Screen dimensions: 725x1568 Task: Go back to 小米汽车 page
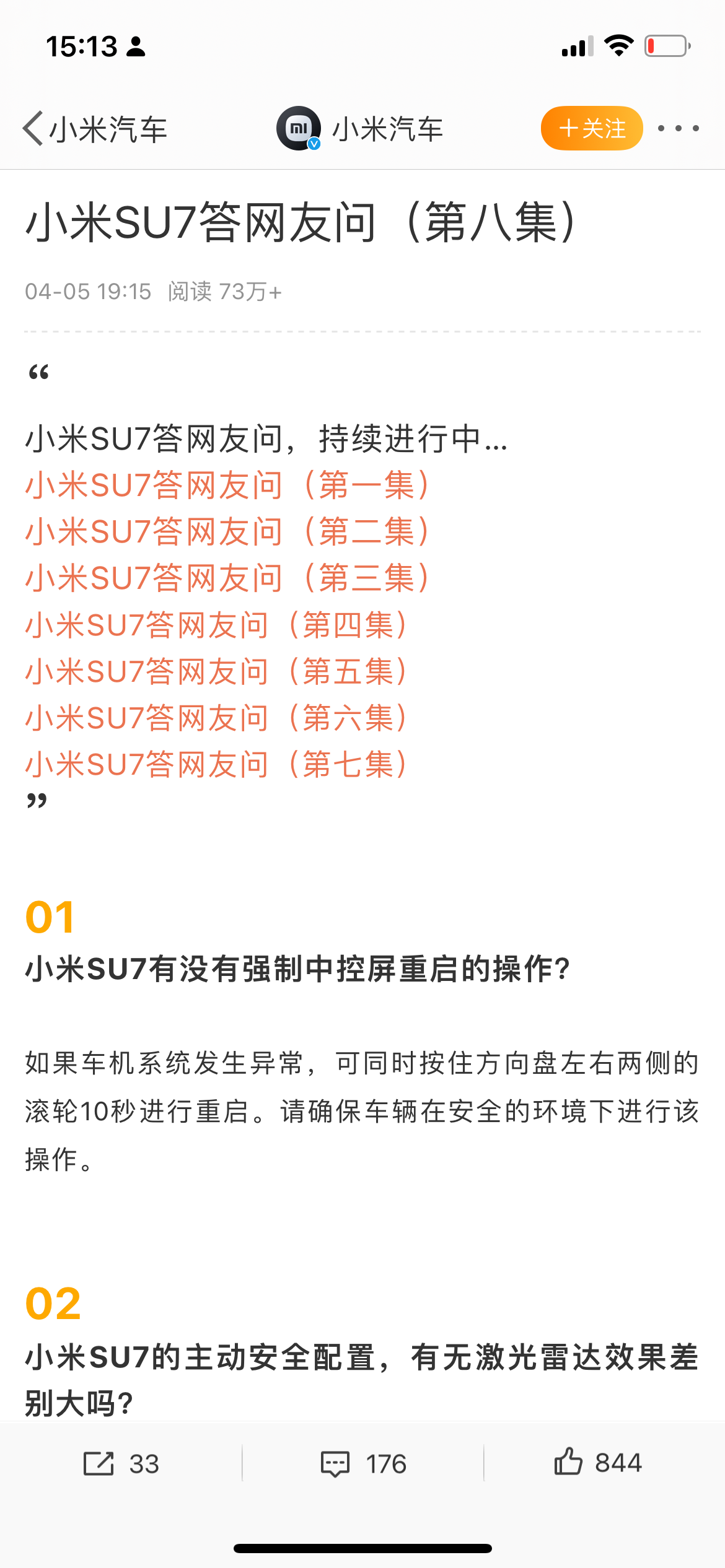(x=93, y=129)
